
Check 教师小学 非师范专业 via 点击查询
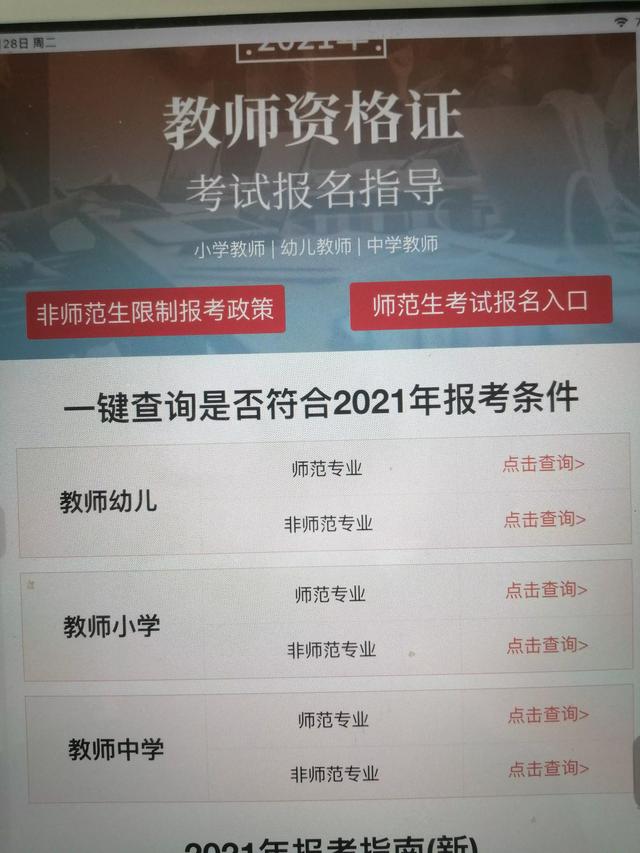tap(546, 645)
